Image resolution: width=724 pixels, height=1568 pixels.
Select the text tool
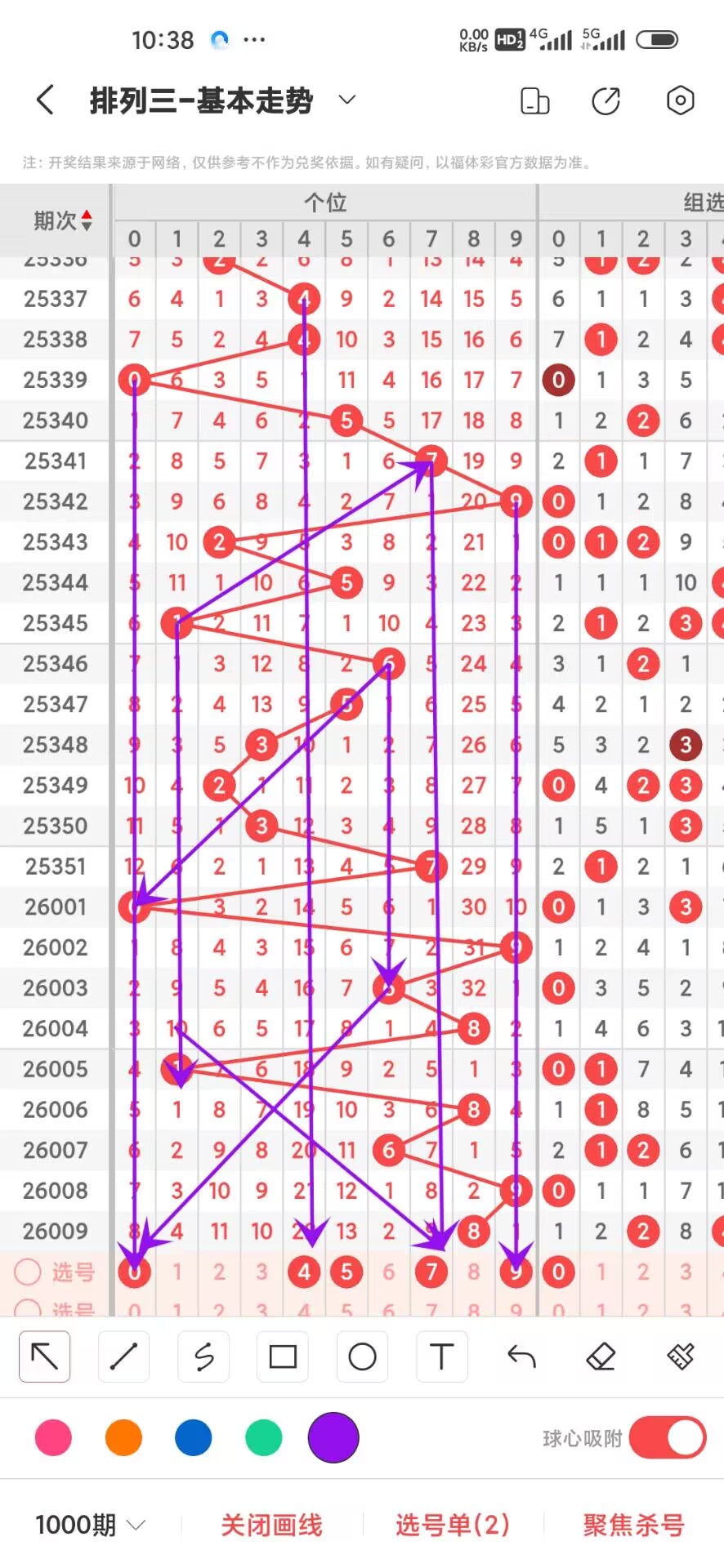441,1356
